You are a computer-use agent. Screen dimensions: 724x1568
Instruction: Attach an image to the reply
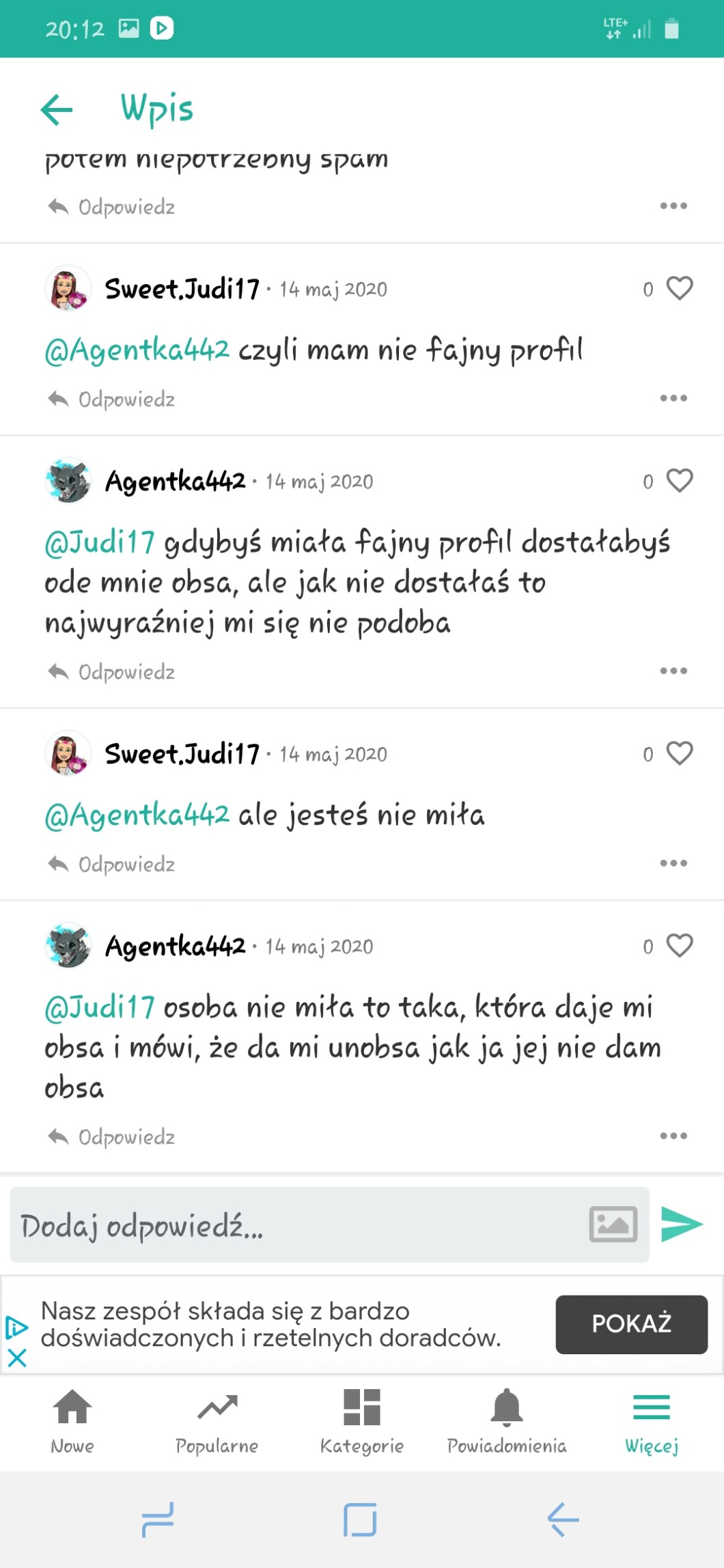coord(613,1224)
